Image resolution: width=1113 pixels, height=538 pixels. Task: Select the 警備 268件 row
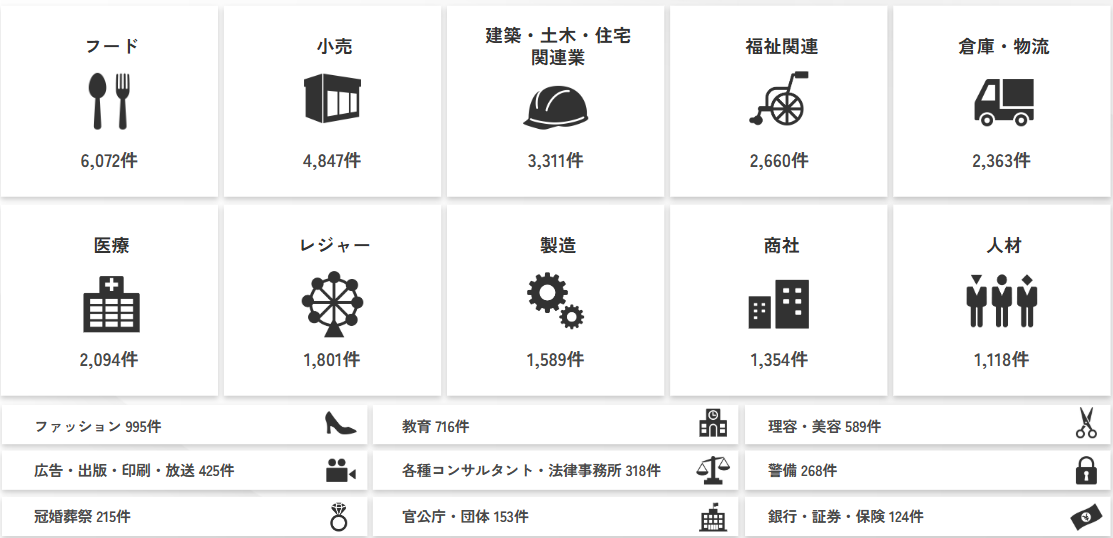click(x=927, y=471)
